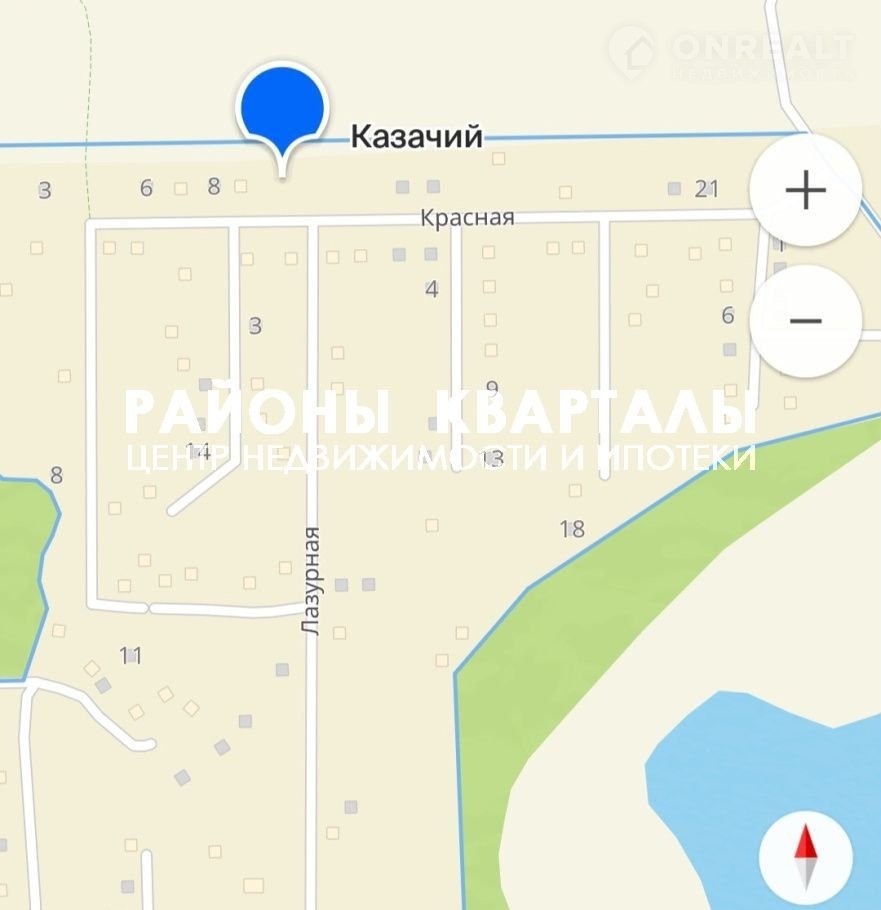
Task: Tap the compass to reset north
Action: 806,857
